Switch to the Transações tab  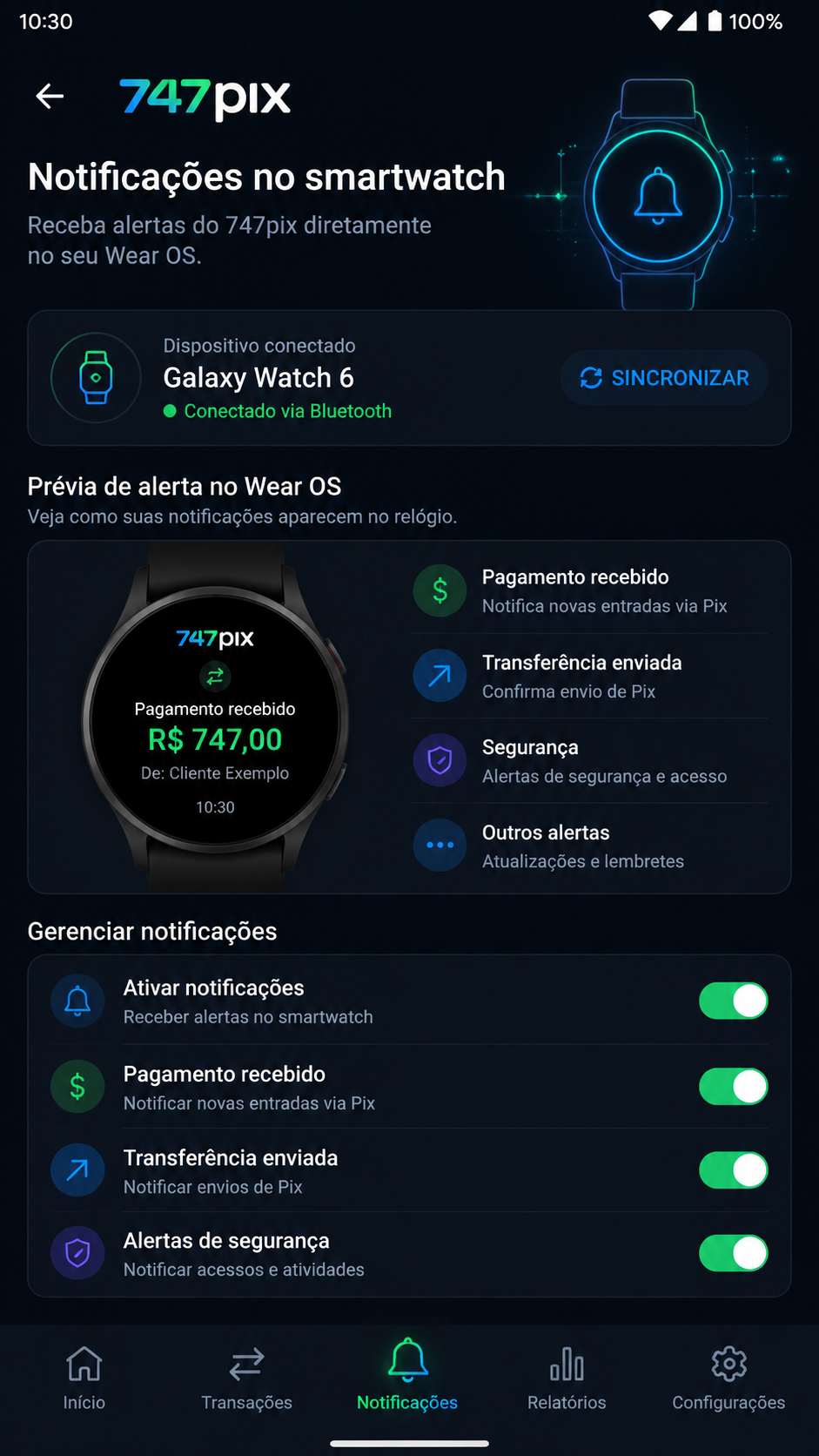click(246, 1378)
